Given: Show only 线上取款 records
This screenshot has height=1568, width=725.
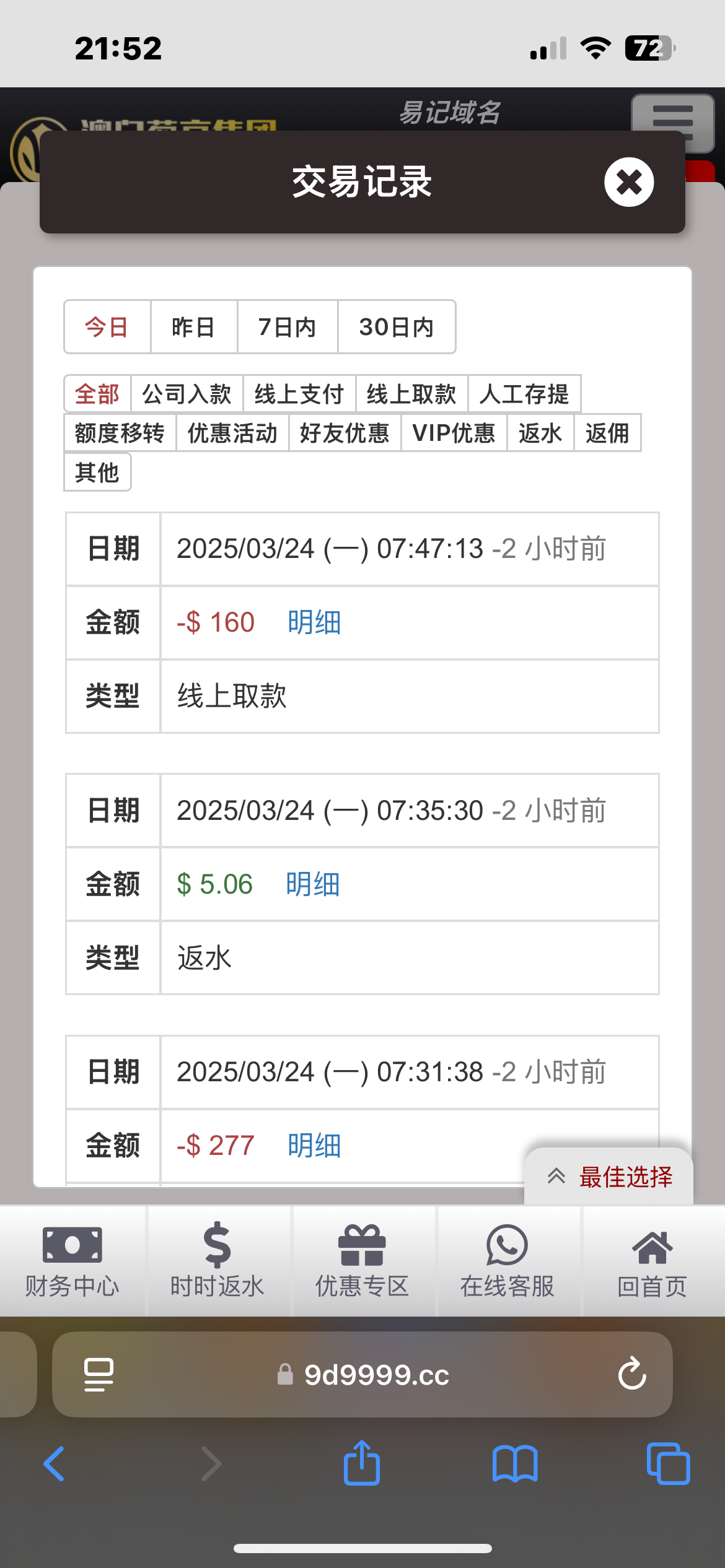Looking at the screenshot, I should pos(411,394).
